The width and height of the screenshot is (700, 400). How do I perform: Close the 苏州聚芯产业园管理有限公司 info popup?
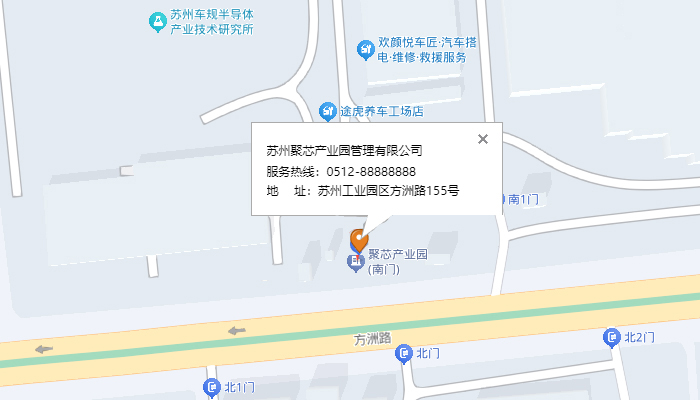[483, 139]
